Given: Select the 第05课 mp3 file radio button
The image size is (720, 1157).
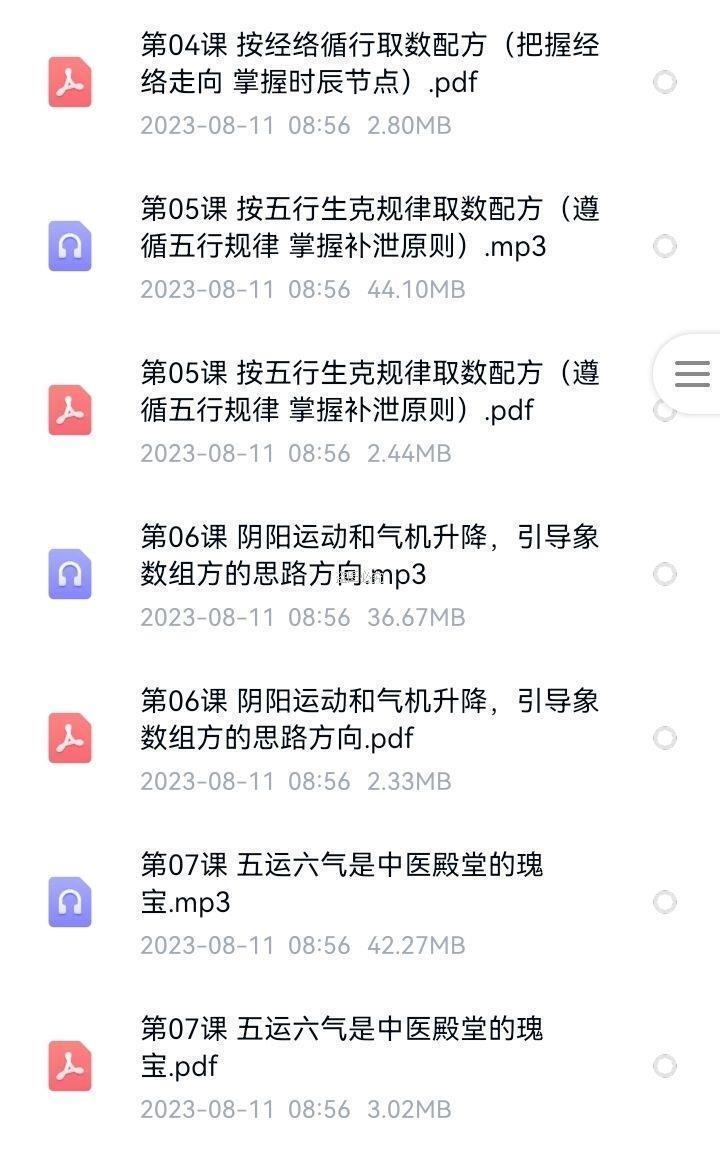Looking at the screenshot, I should click(x=665, y=246).
